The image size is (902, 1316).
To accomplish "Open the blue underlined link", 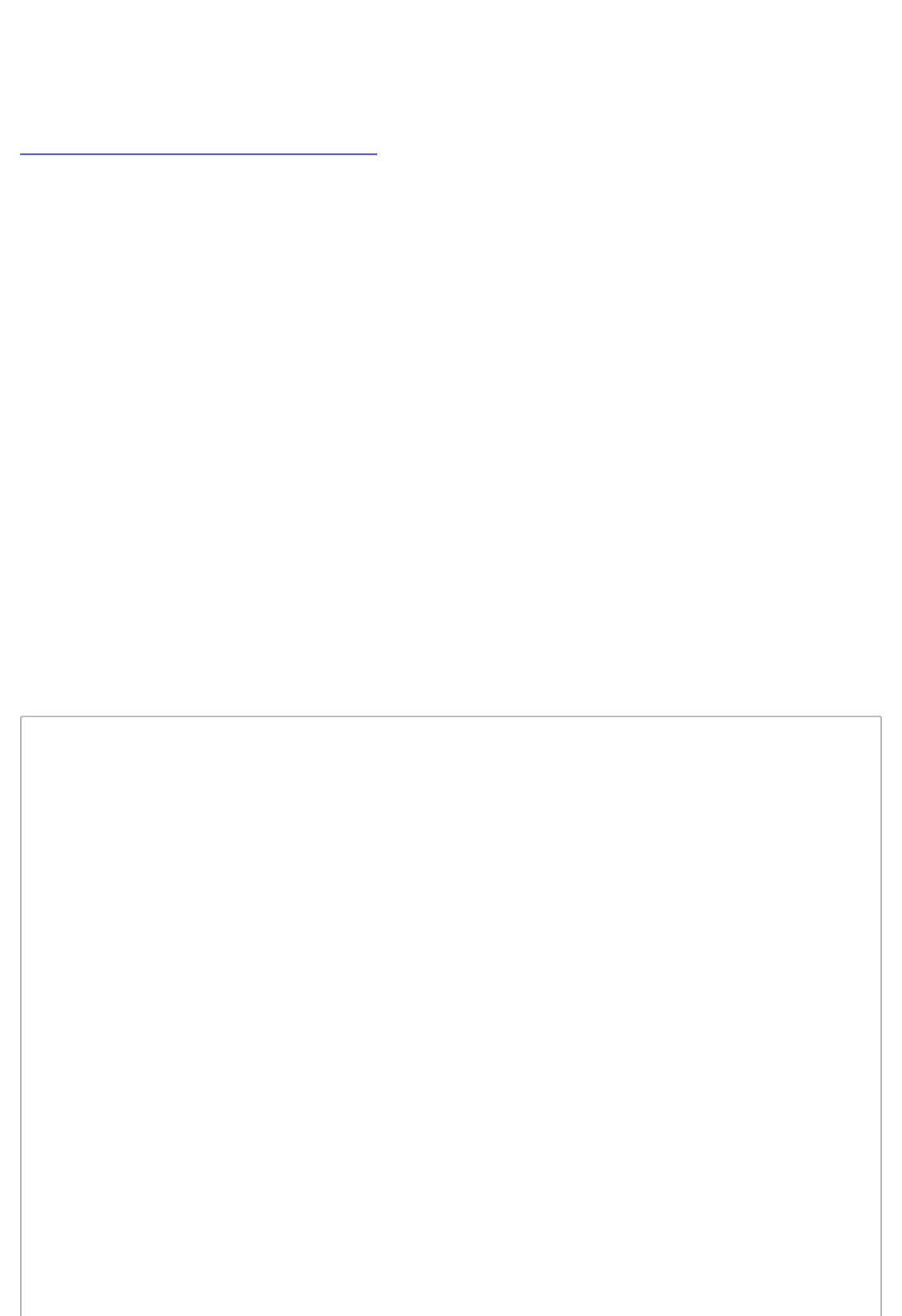I will pyautogui.click(x=199, y=148).
